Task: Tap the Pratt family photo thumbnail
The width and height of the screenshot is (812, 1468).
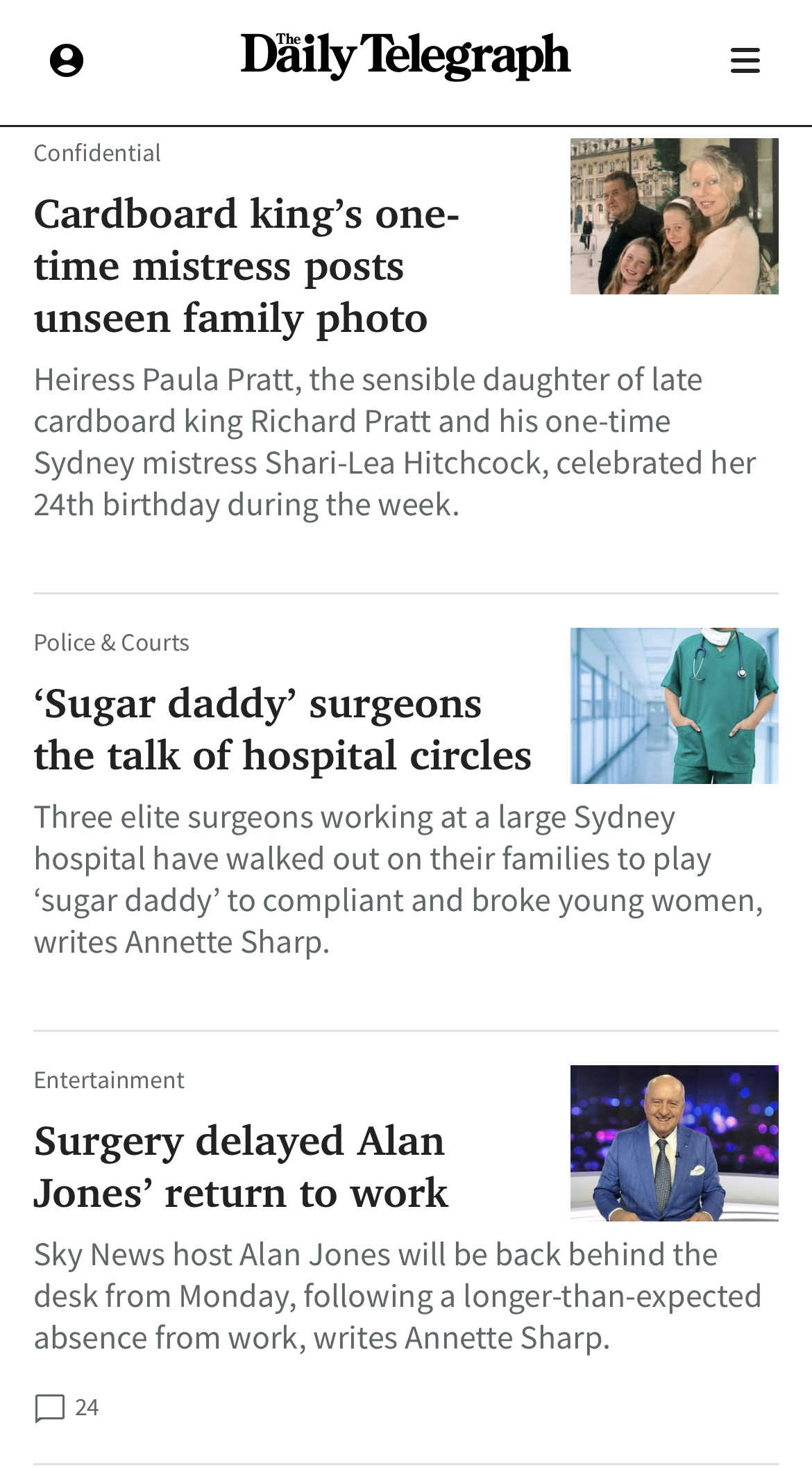Action: point(674,216)
